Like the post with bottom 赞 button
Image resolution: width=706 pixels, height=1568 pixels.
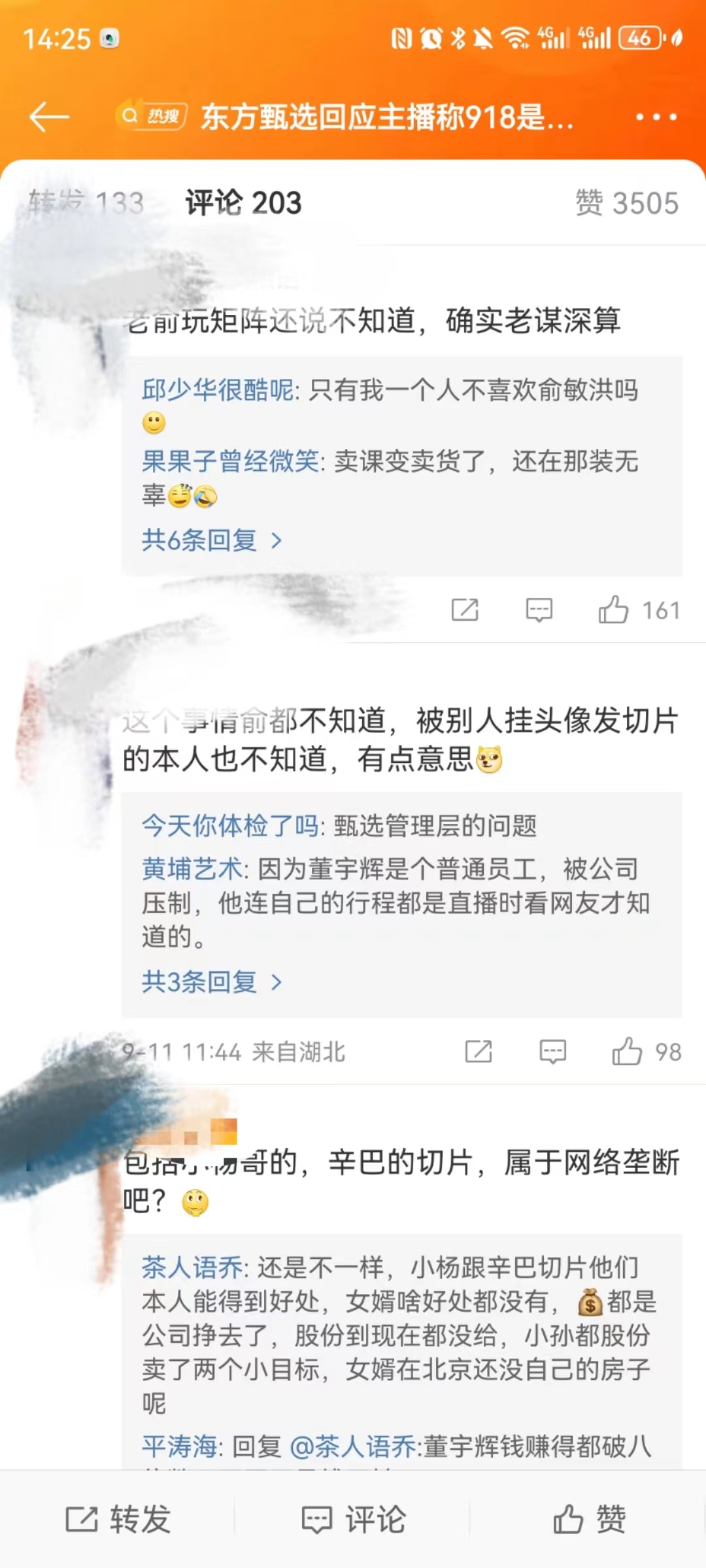589,1519
